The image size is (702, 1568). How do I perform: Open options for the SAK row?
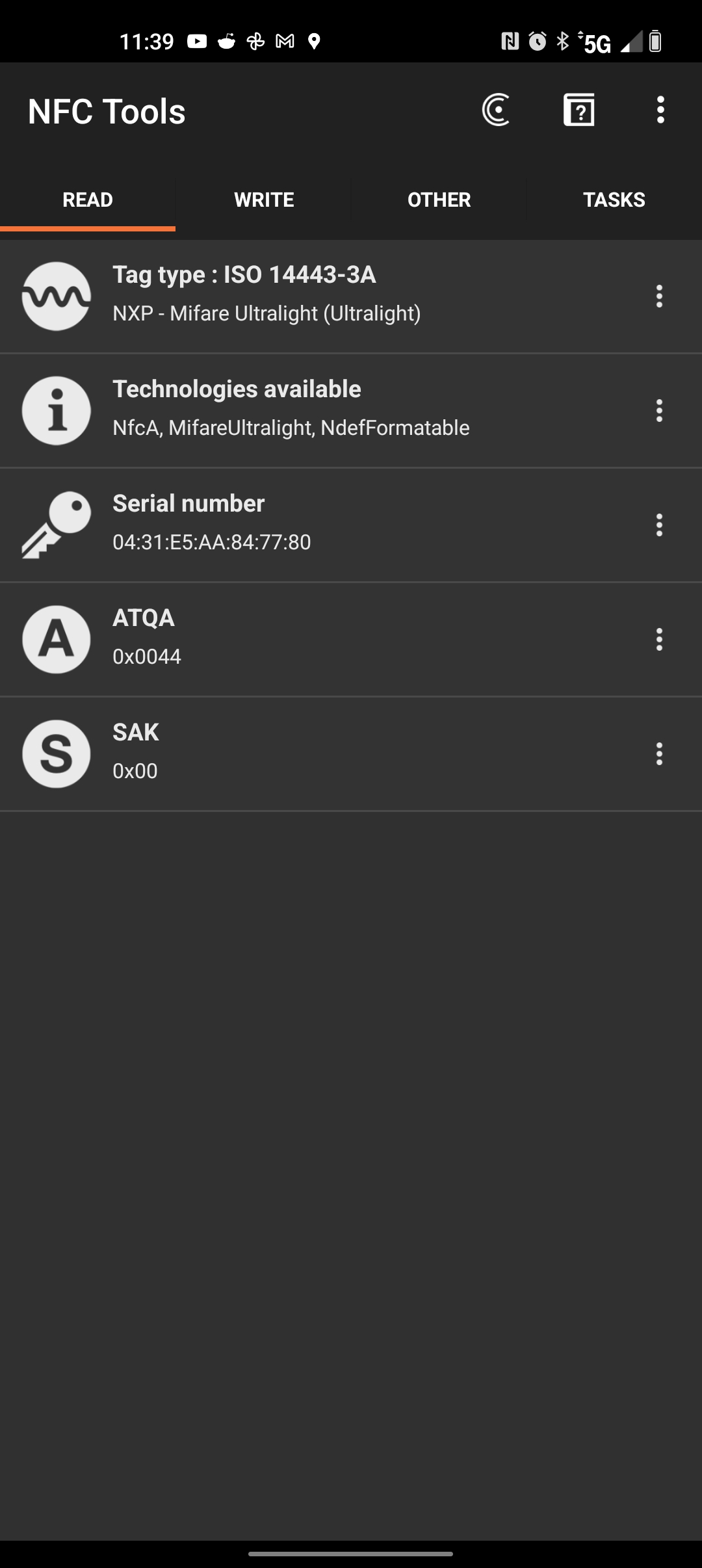[x=659, y=754]
